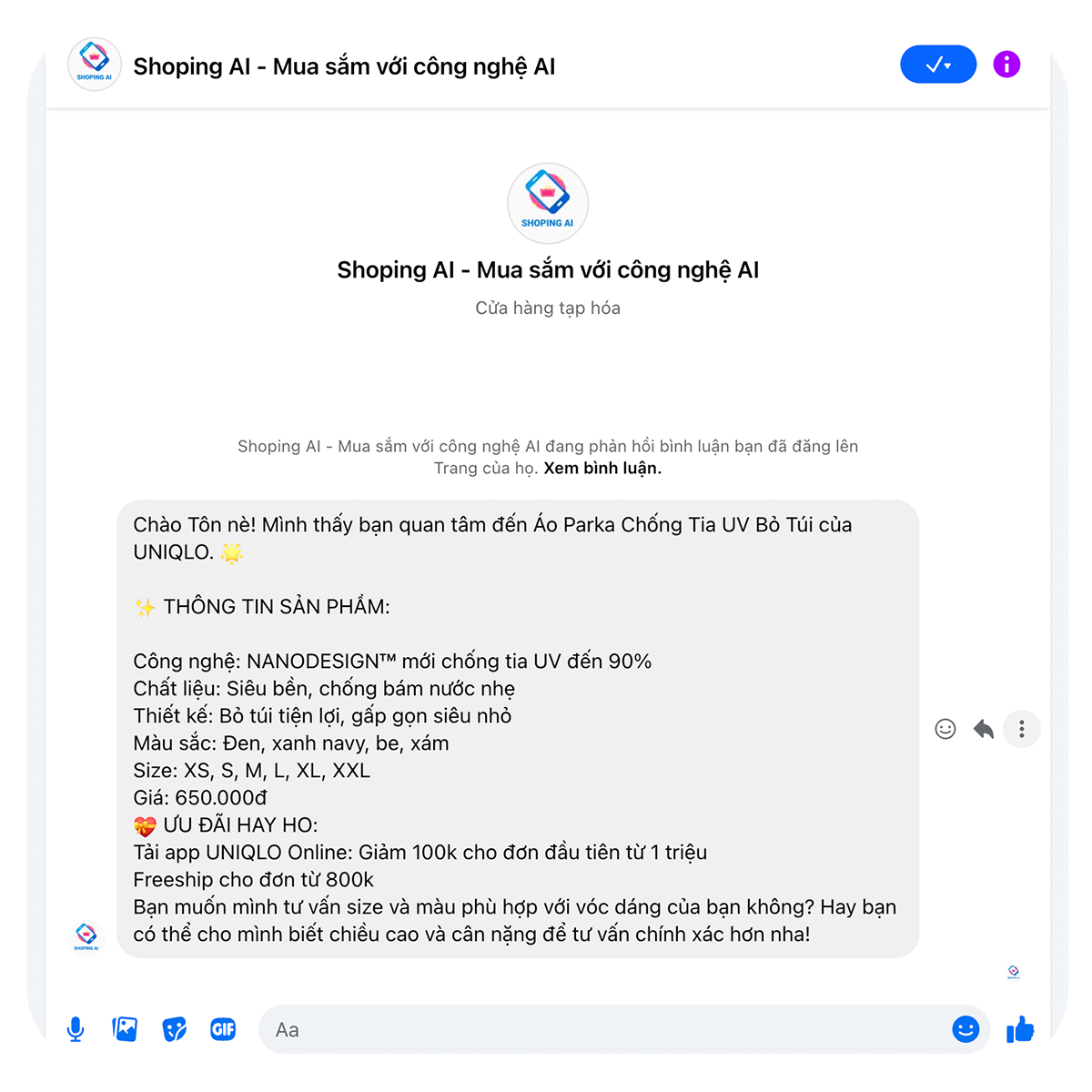Record a voice message with the microphone
The width and height of the screenshot is (1092, 1092).
[76, 1029]
